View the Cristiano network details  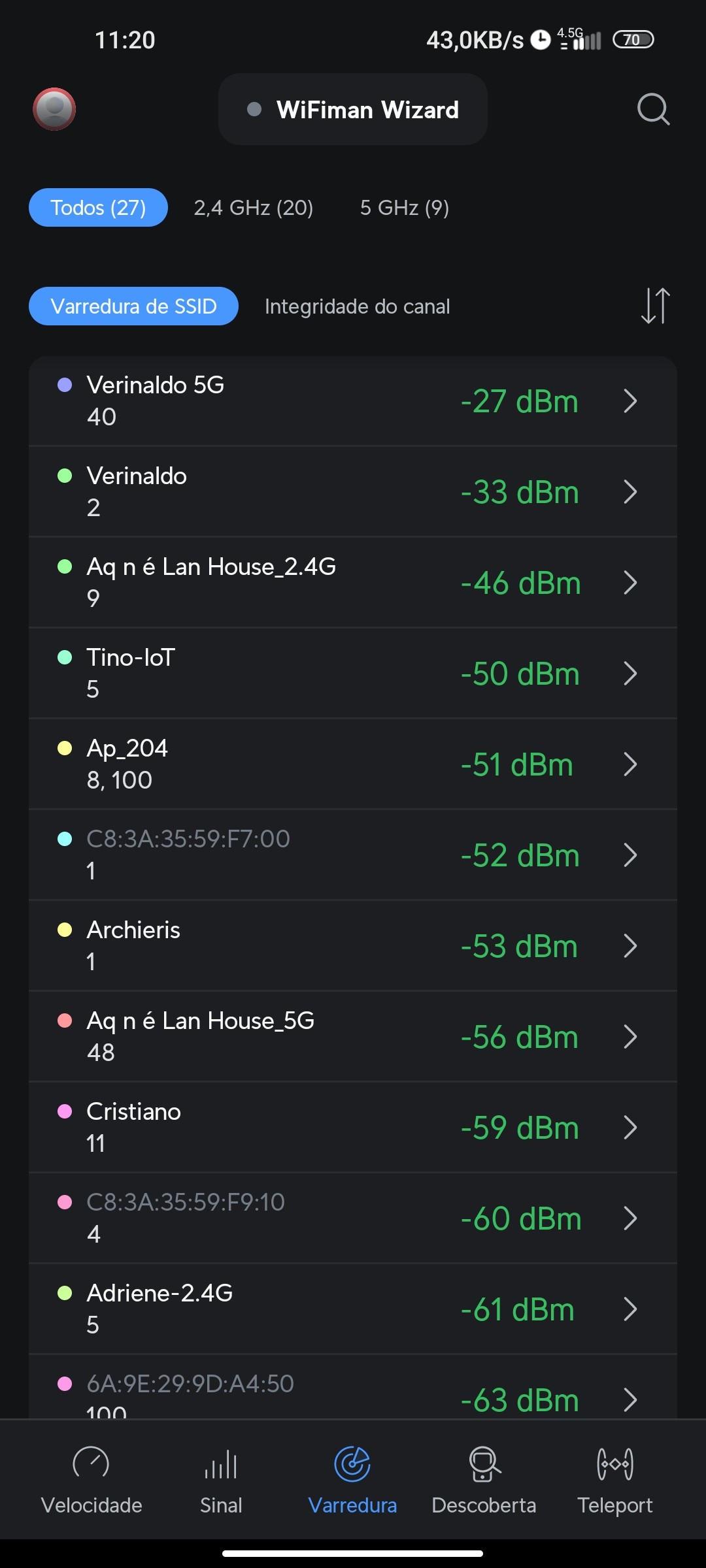(x=353, y=1127)
